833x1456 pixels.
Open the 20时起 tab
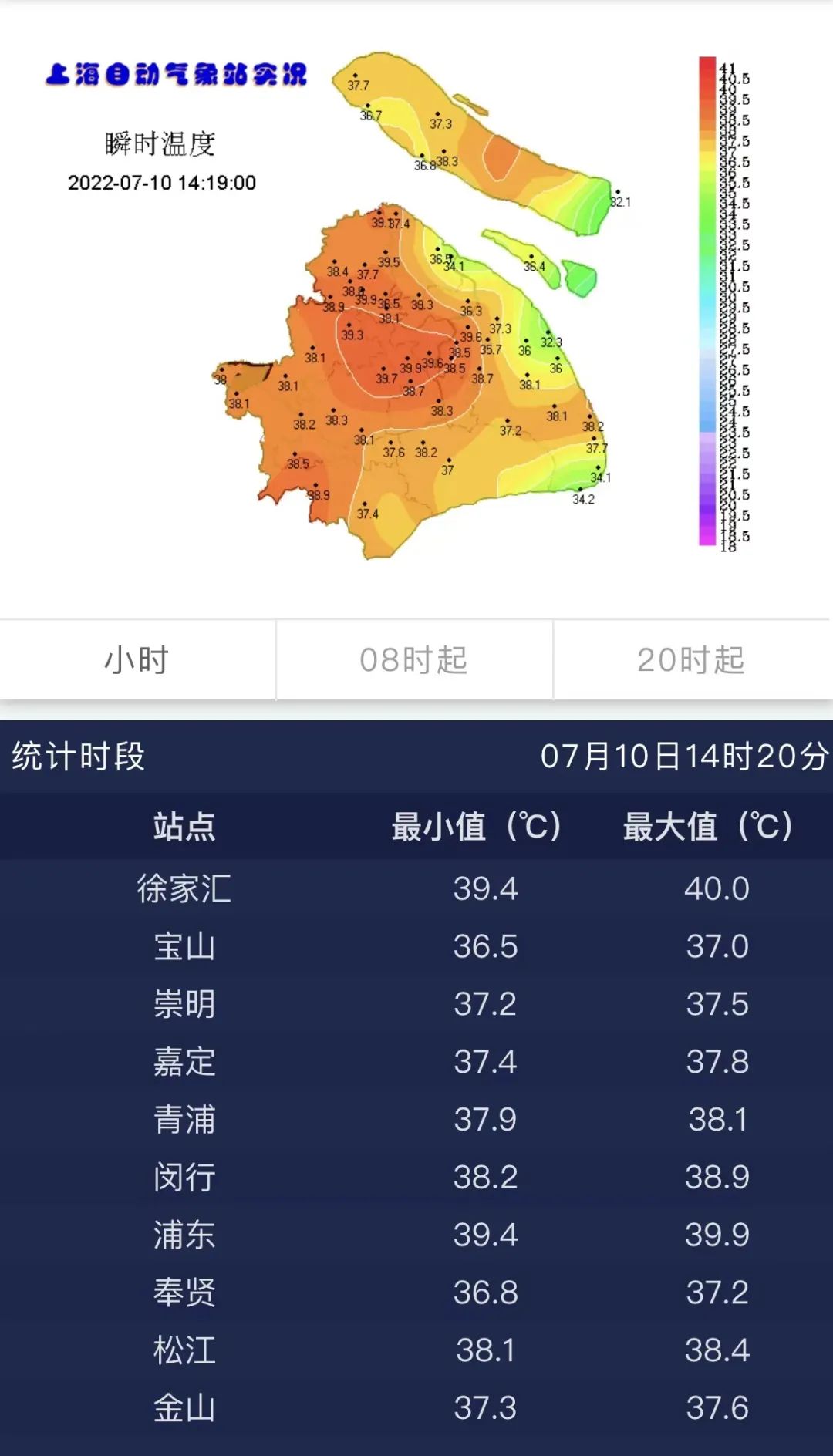(691, 660)
